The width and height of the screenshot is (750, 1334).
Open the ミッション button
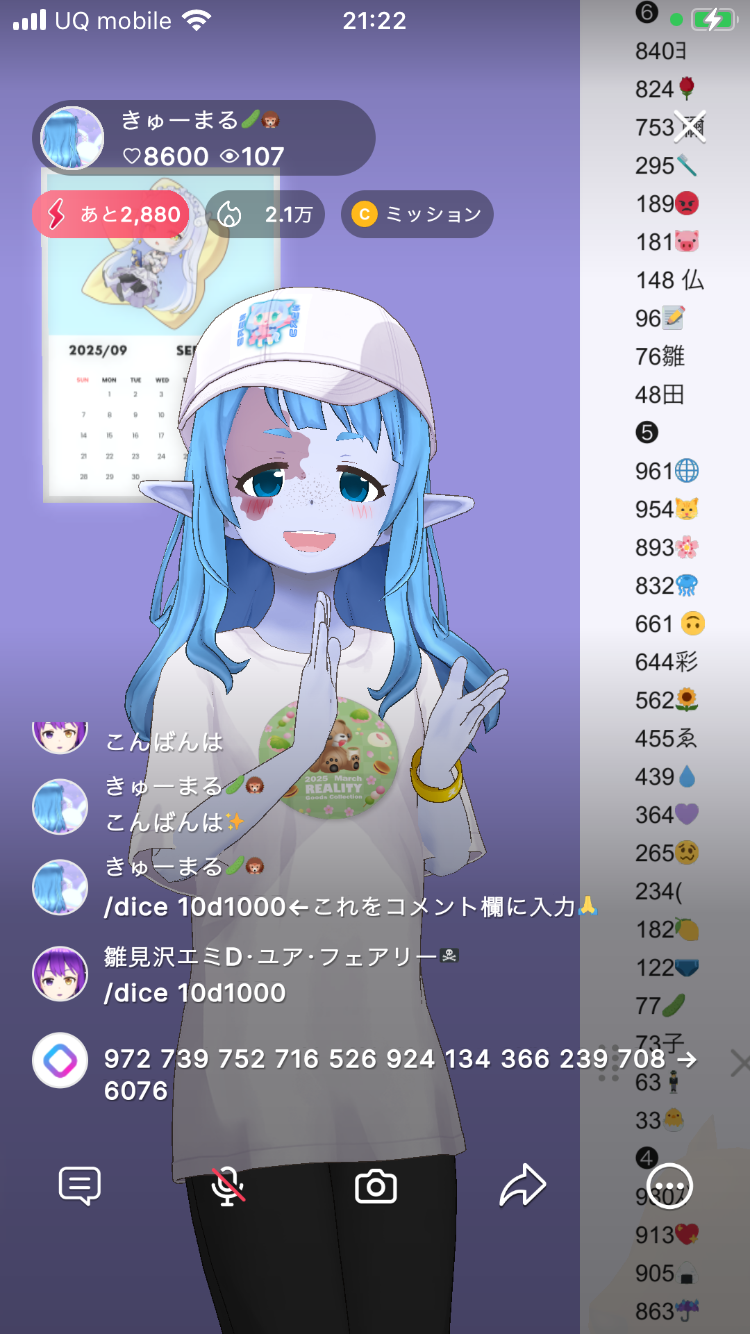[x=417, y=214]
